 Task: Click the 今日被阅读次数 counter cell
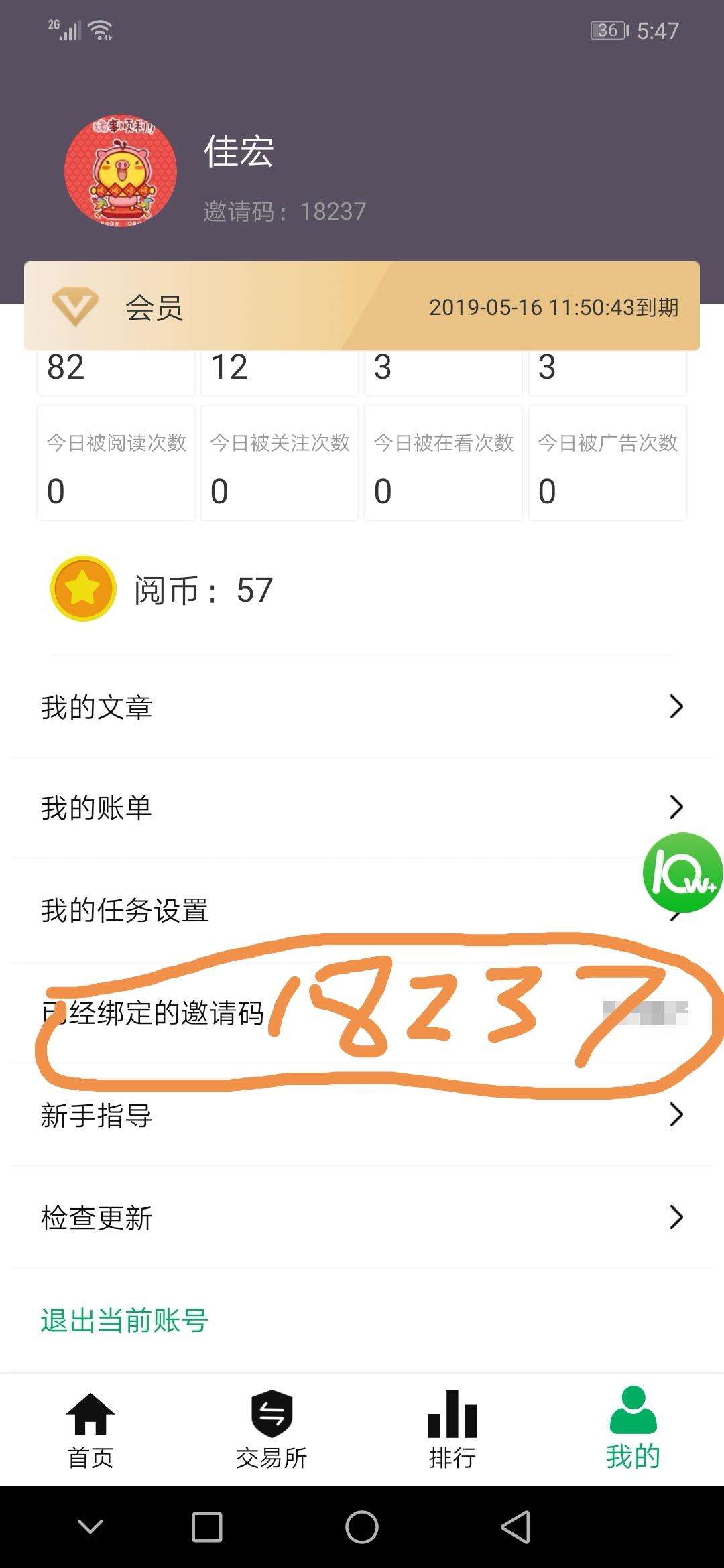coord(115,462)
